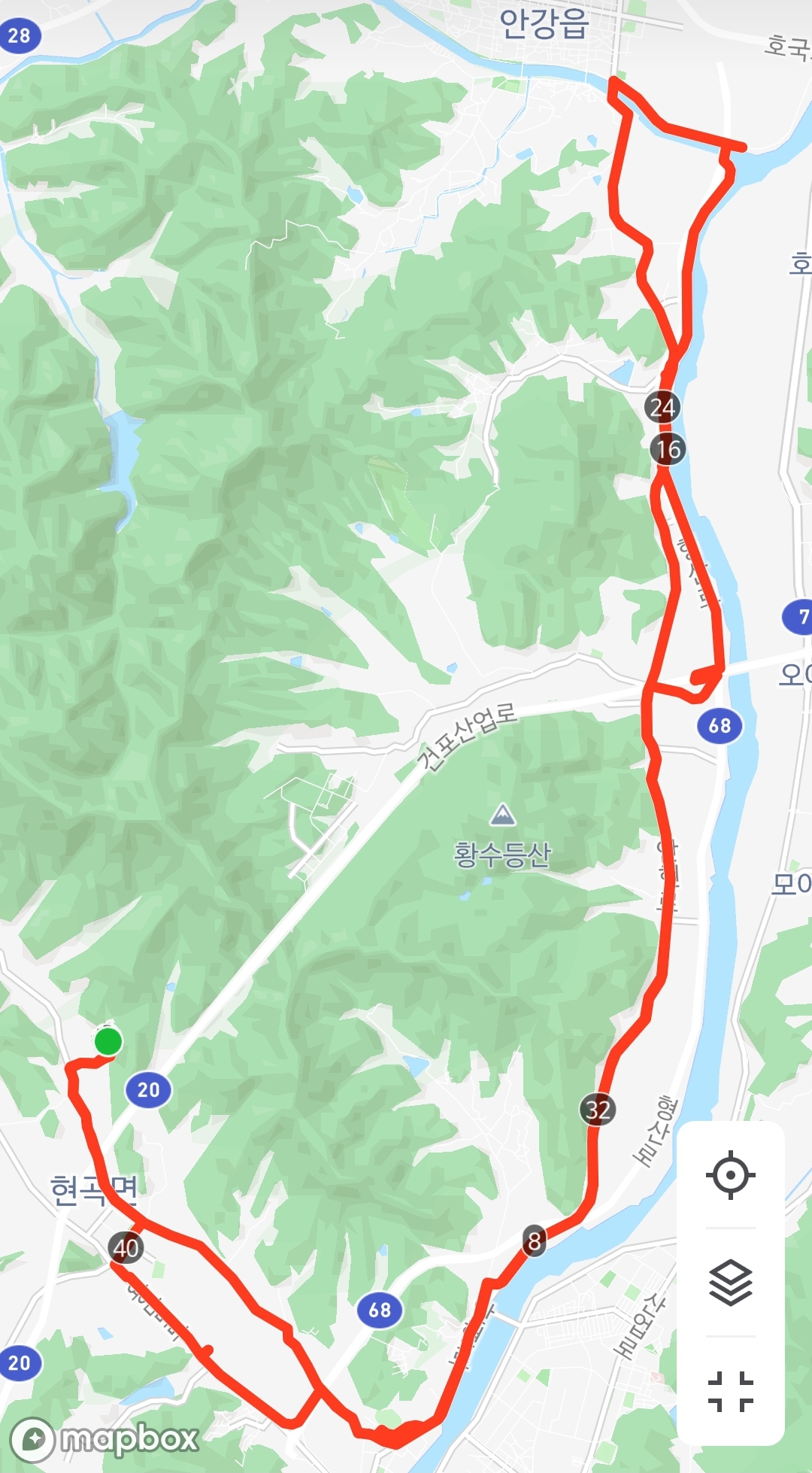
Task: Tap the 16 km route marker
Action: (x=668, y=449)
